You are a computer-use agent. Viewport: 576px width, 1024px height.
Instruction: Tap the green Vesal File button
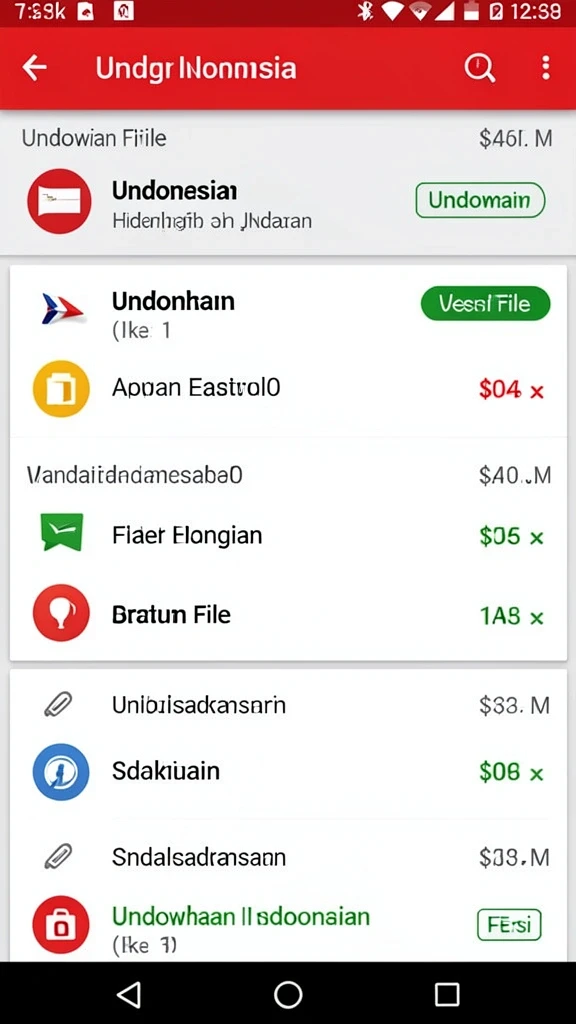[485, 304]
